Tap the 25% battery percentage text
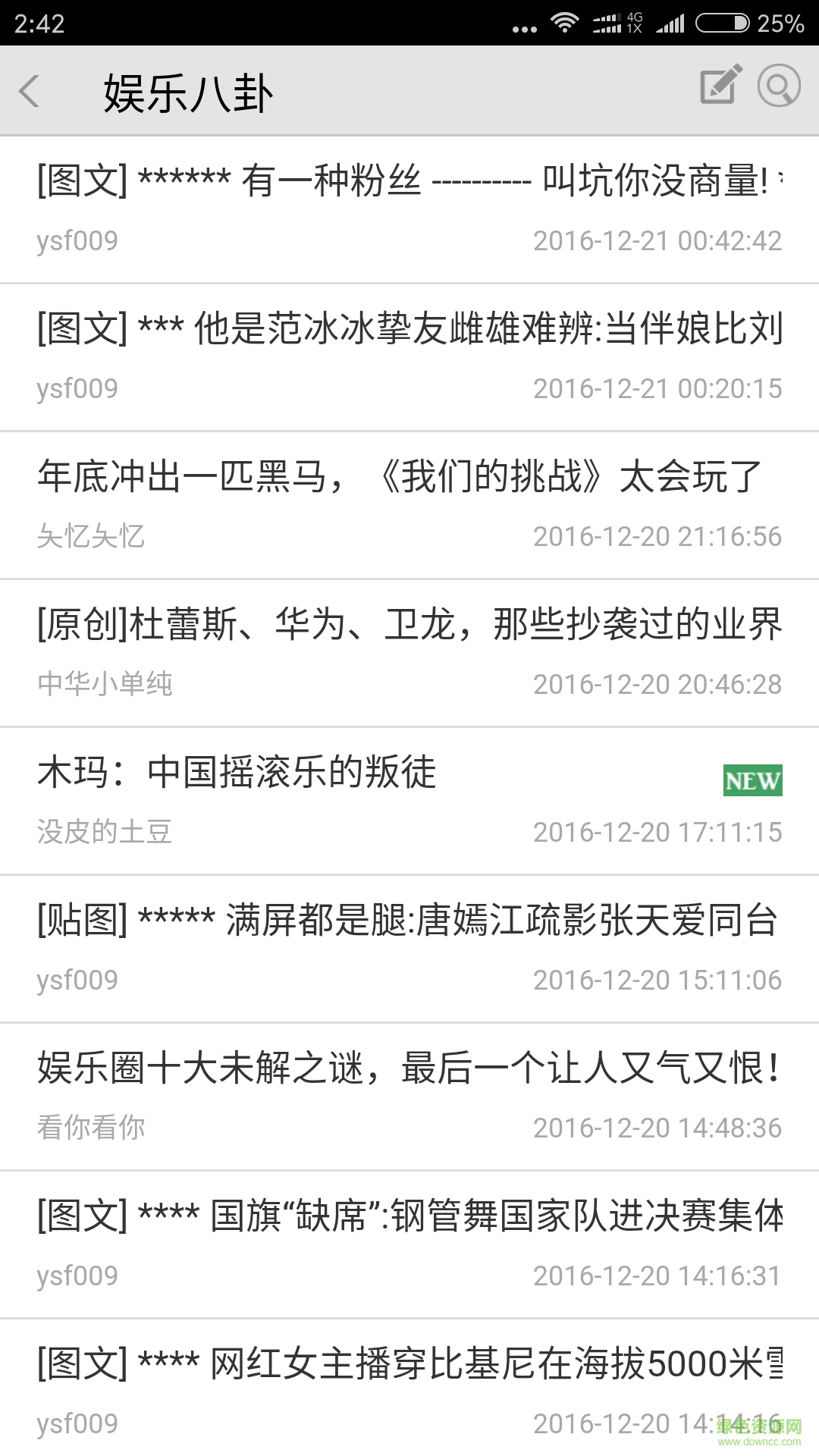The height and width of the screenshot is (1456, 819). click(x=780, y=22)
